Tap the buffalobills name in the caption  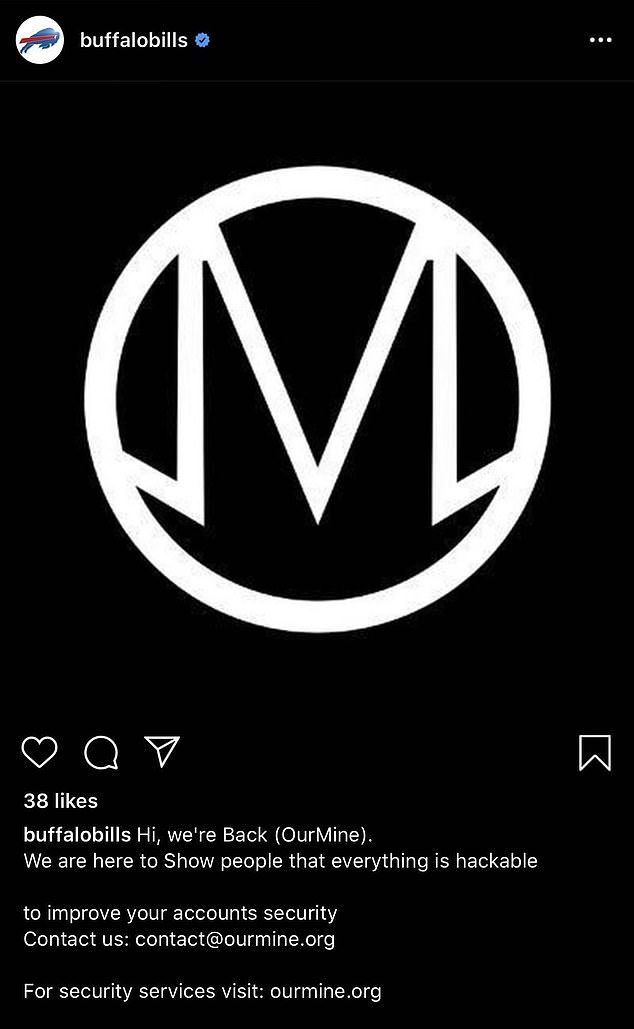[x=77, y=835]
